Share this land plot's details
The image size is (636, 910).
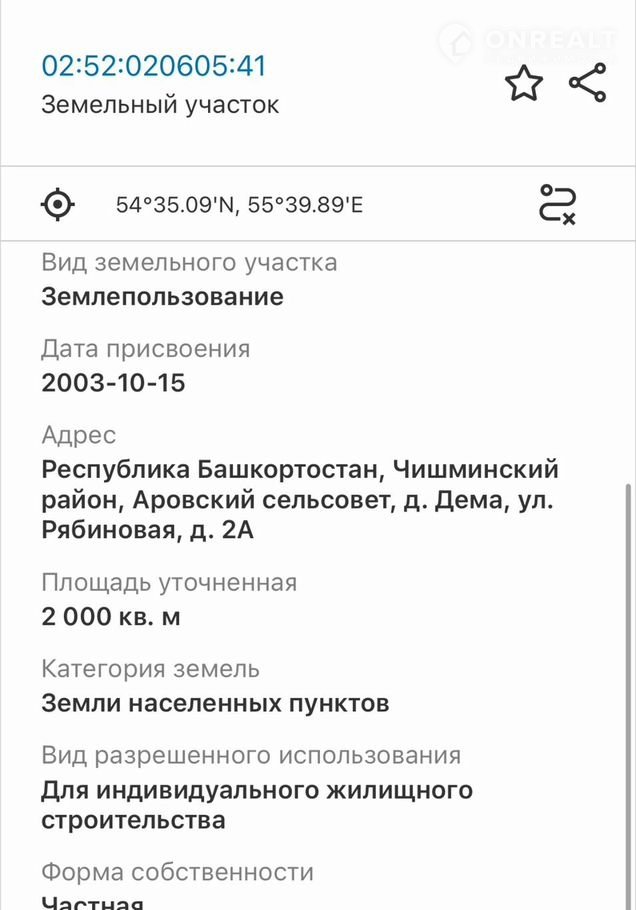(x=587, y=83)
